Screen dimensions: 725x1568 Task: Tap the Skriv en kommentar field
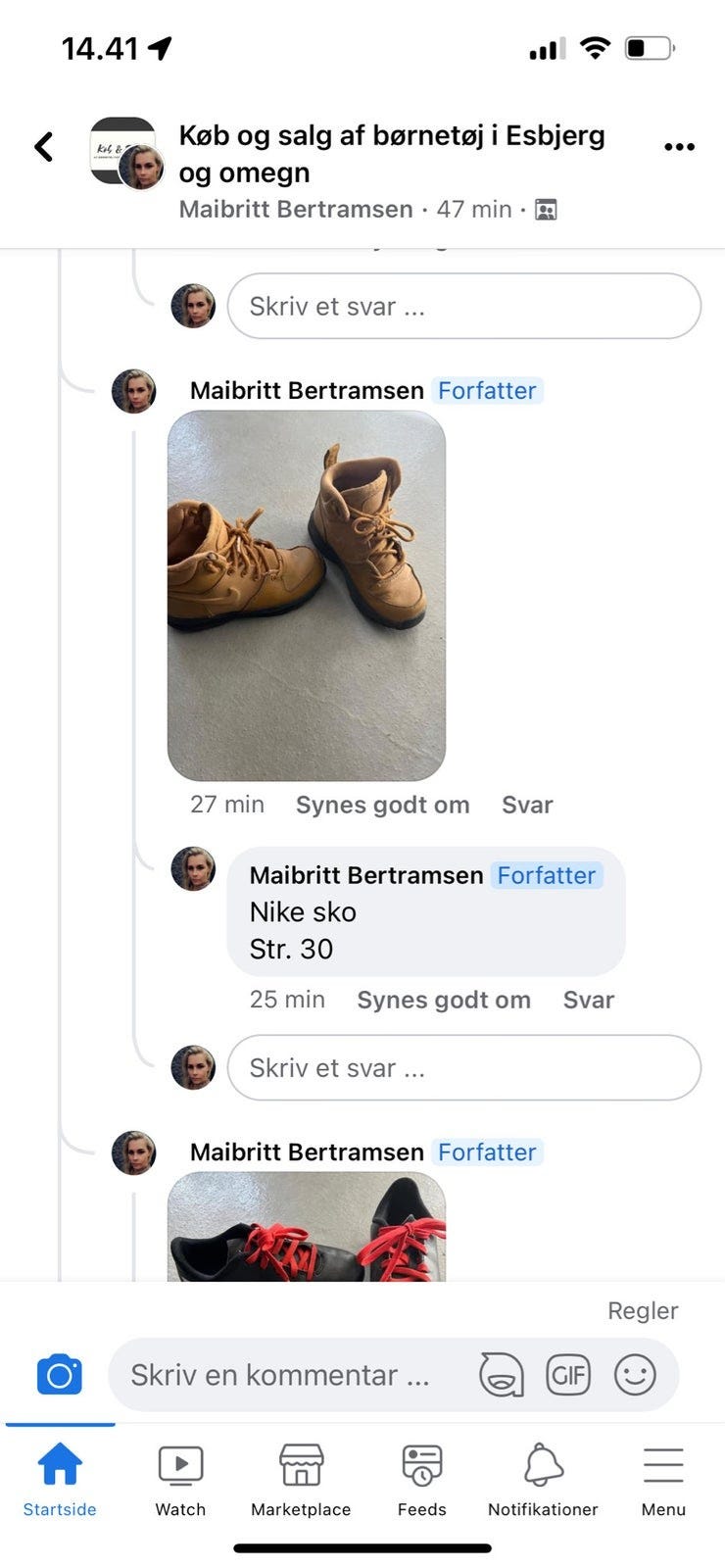click(284, 1374)
